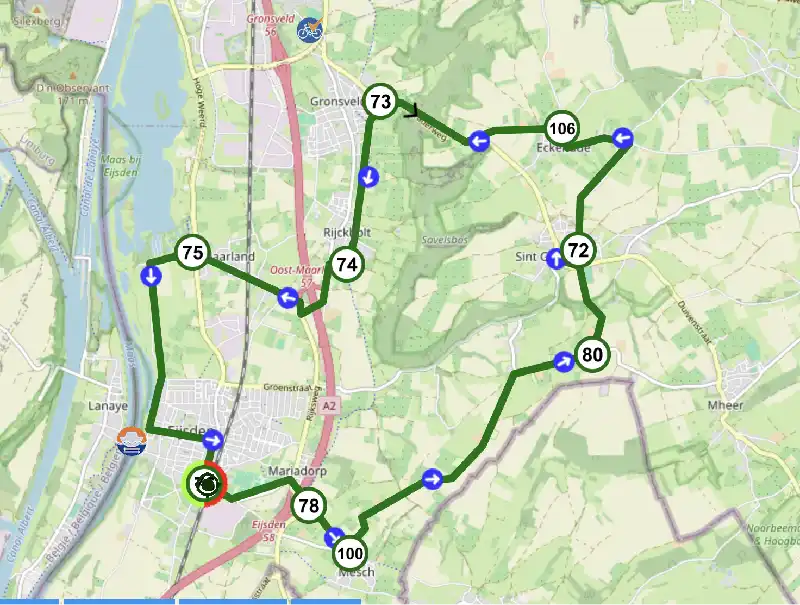Tap node marker 78 by Mariadorp
This screenshot has width=800, height=605.
point(309,506)
